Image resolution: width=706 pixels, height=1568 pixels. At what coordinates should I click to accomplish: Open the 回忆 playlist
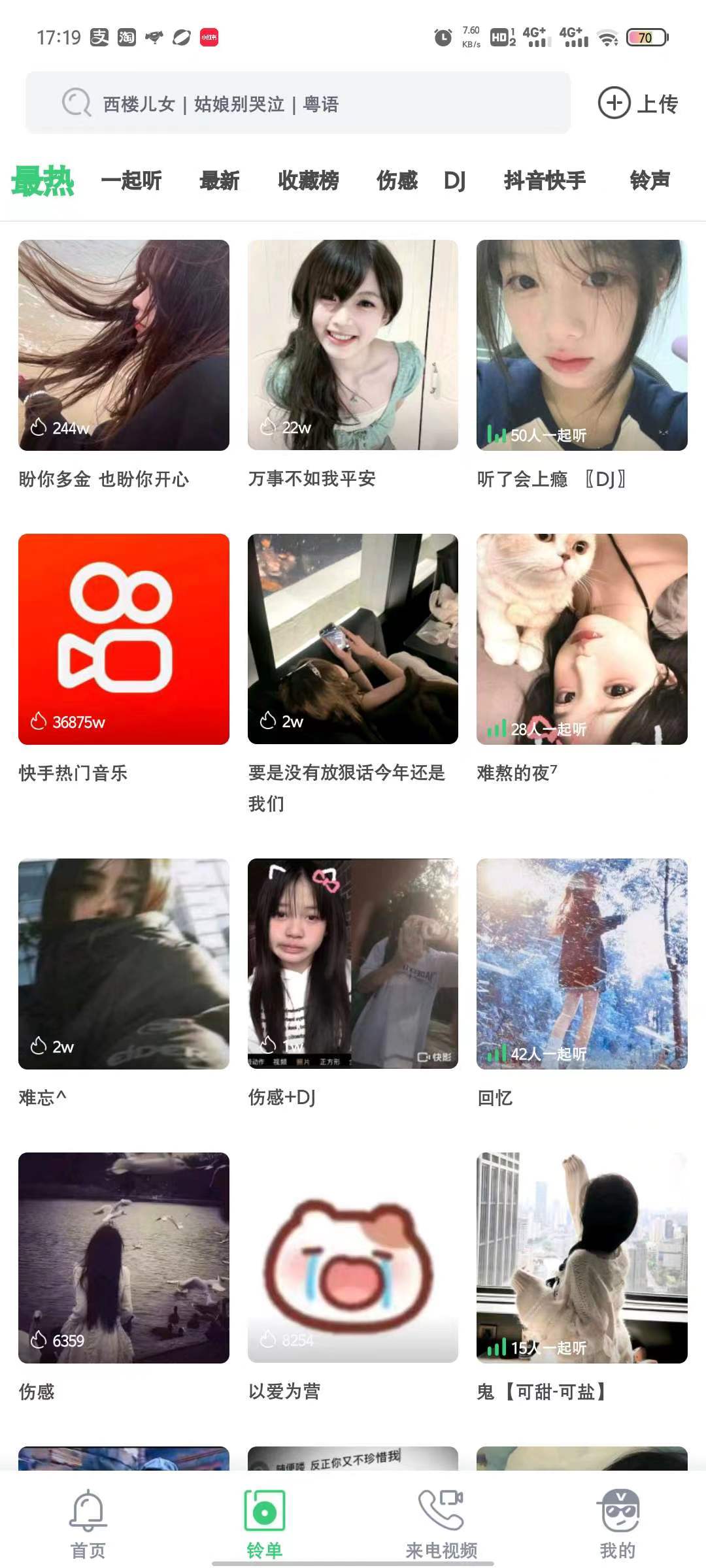tap(582, 964)
